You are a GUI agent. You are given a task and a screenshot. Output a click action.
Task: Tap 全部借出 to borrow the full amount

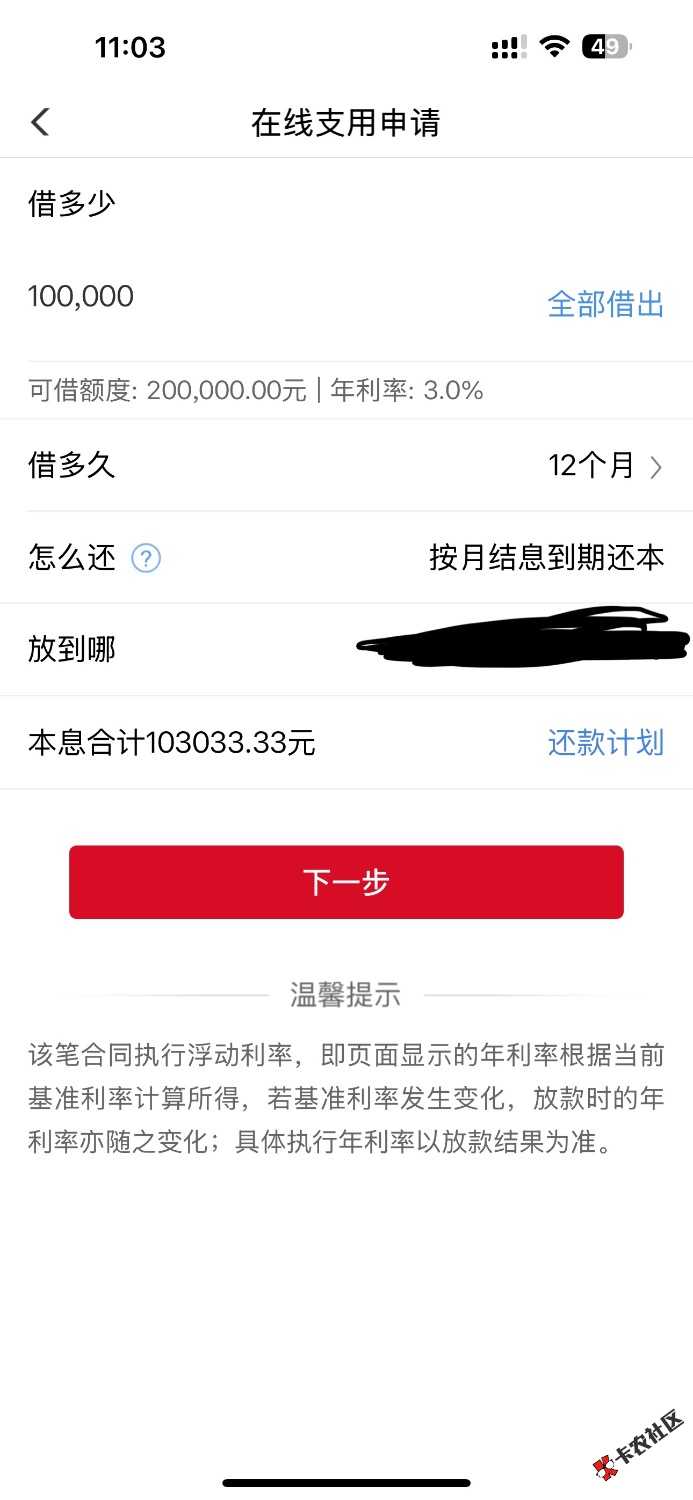(x=605, y=304)
